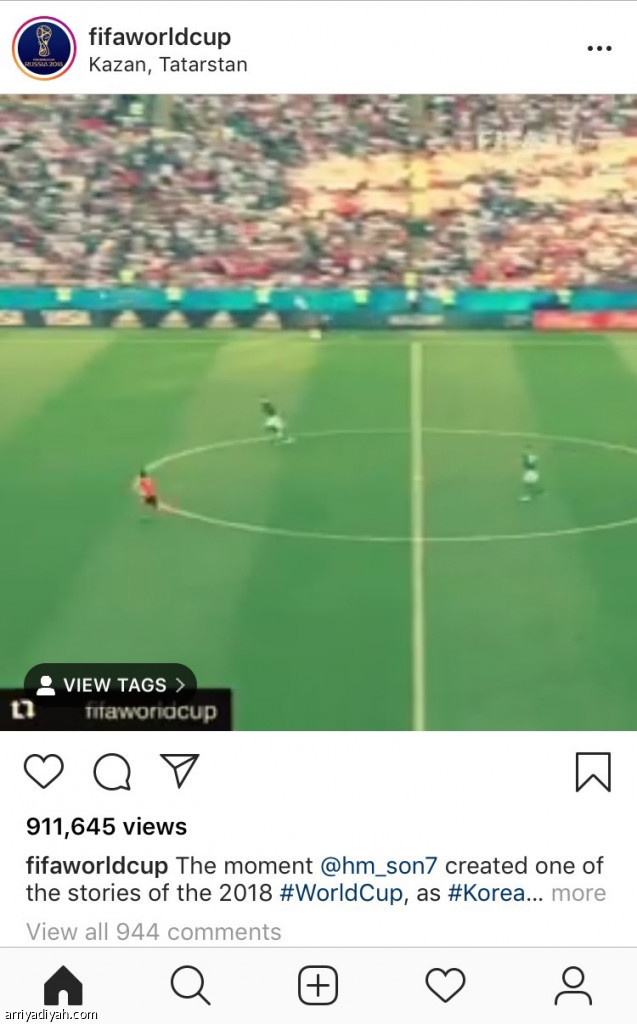
Task: Bookmark this post
Action: point(593,772)
